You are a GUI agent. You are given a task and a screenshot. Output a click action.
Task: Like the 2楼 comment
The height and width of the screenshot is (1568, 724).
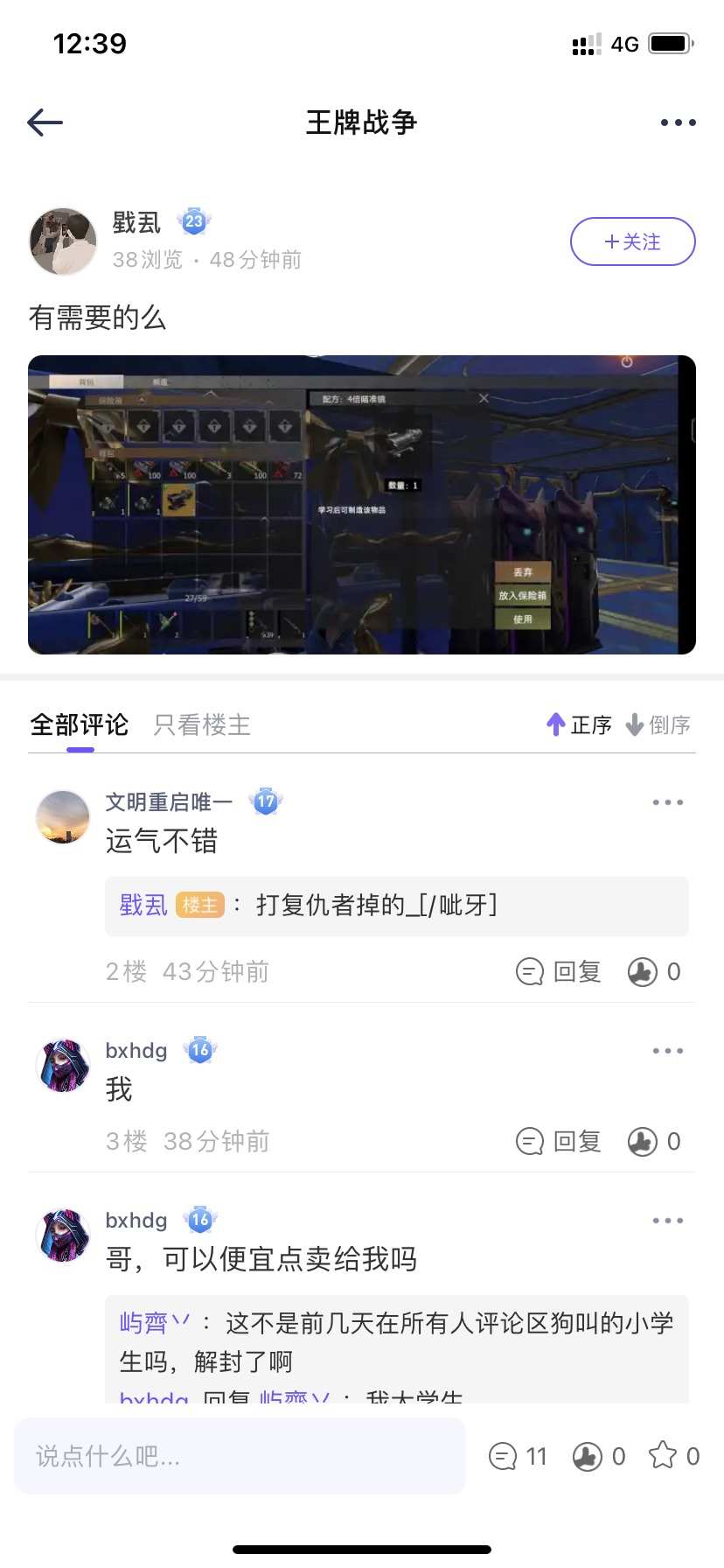tap(654, 971)
